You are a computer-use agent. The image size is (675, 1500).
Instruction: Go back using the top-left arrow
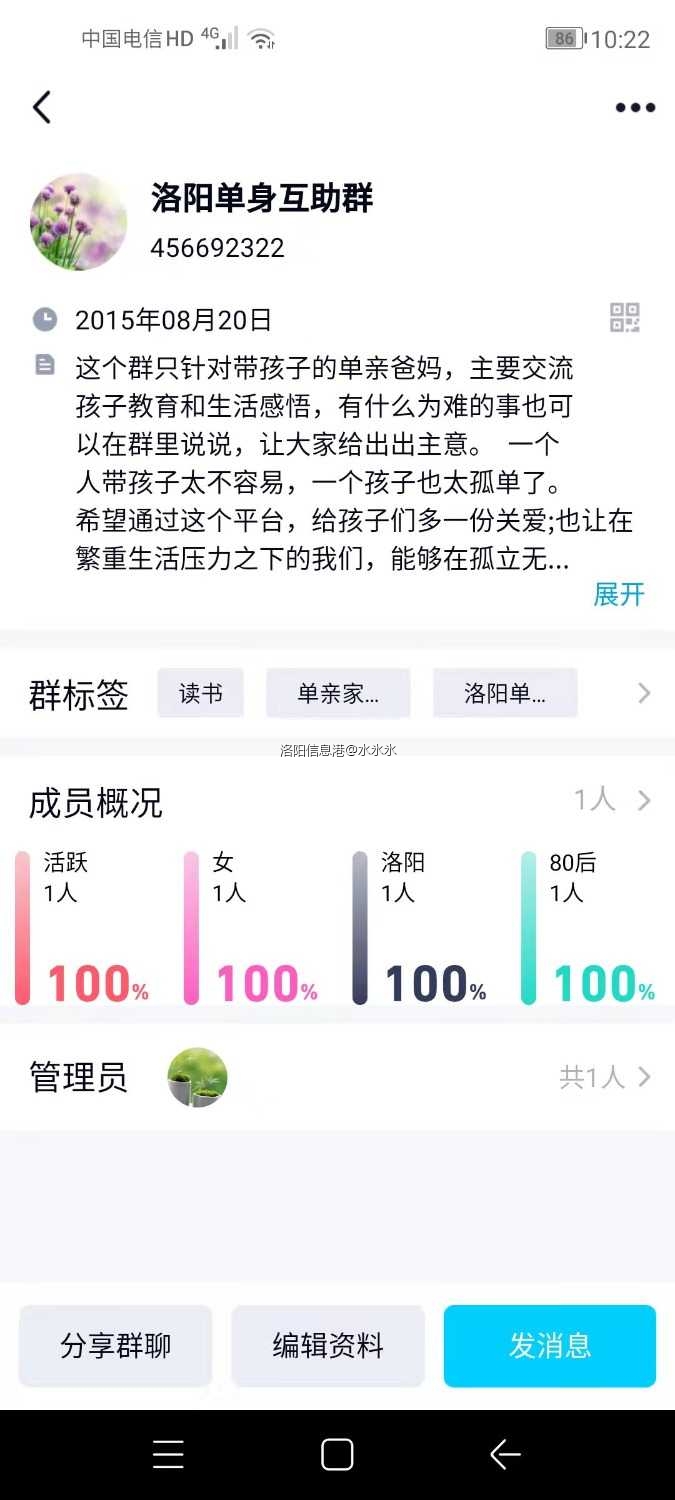click(42, 107)
